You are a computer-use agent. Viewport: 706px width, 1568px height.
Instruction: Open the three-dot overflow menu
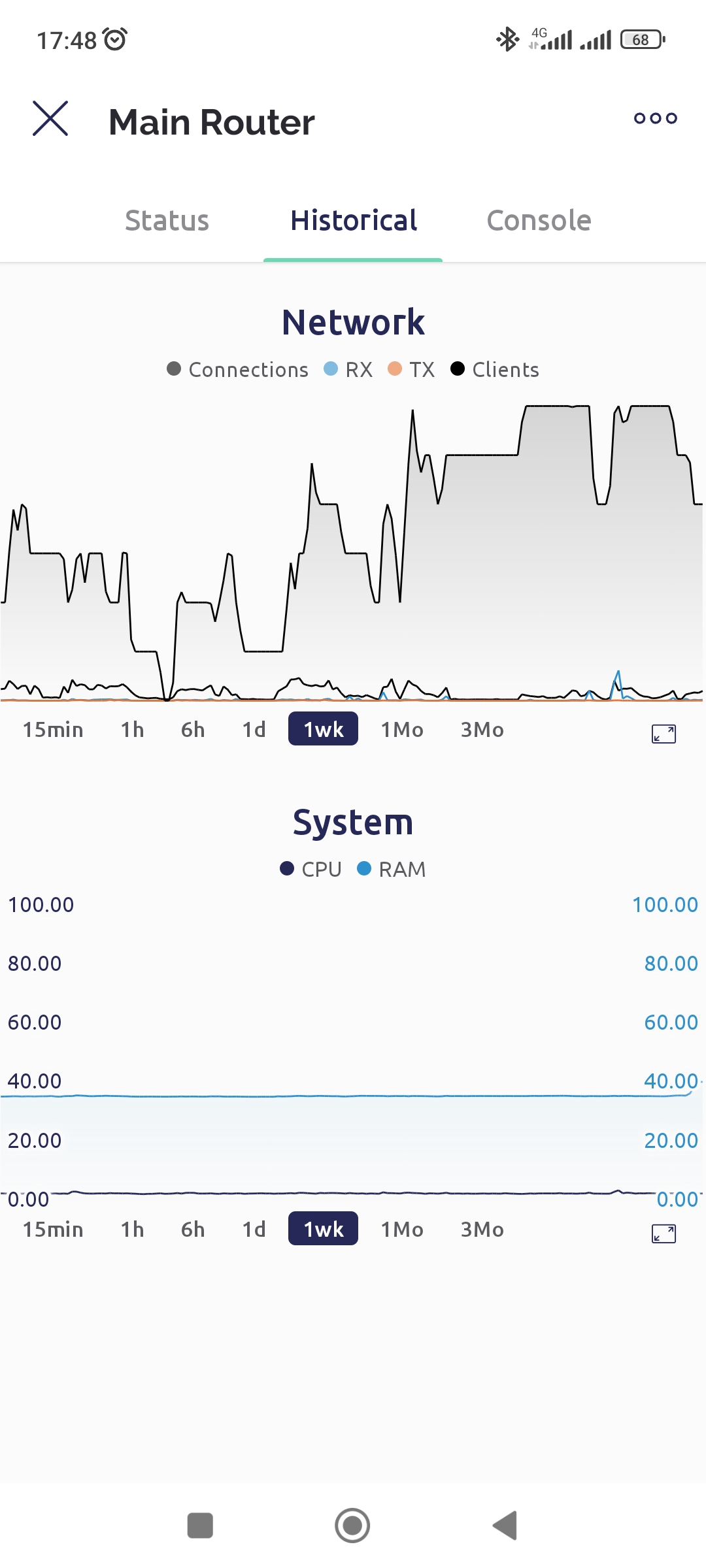(654, 118)
